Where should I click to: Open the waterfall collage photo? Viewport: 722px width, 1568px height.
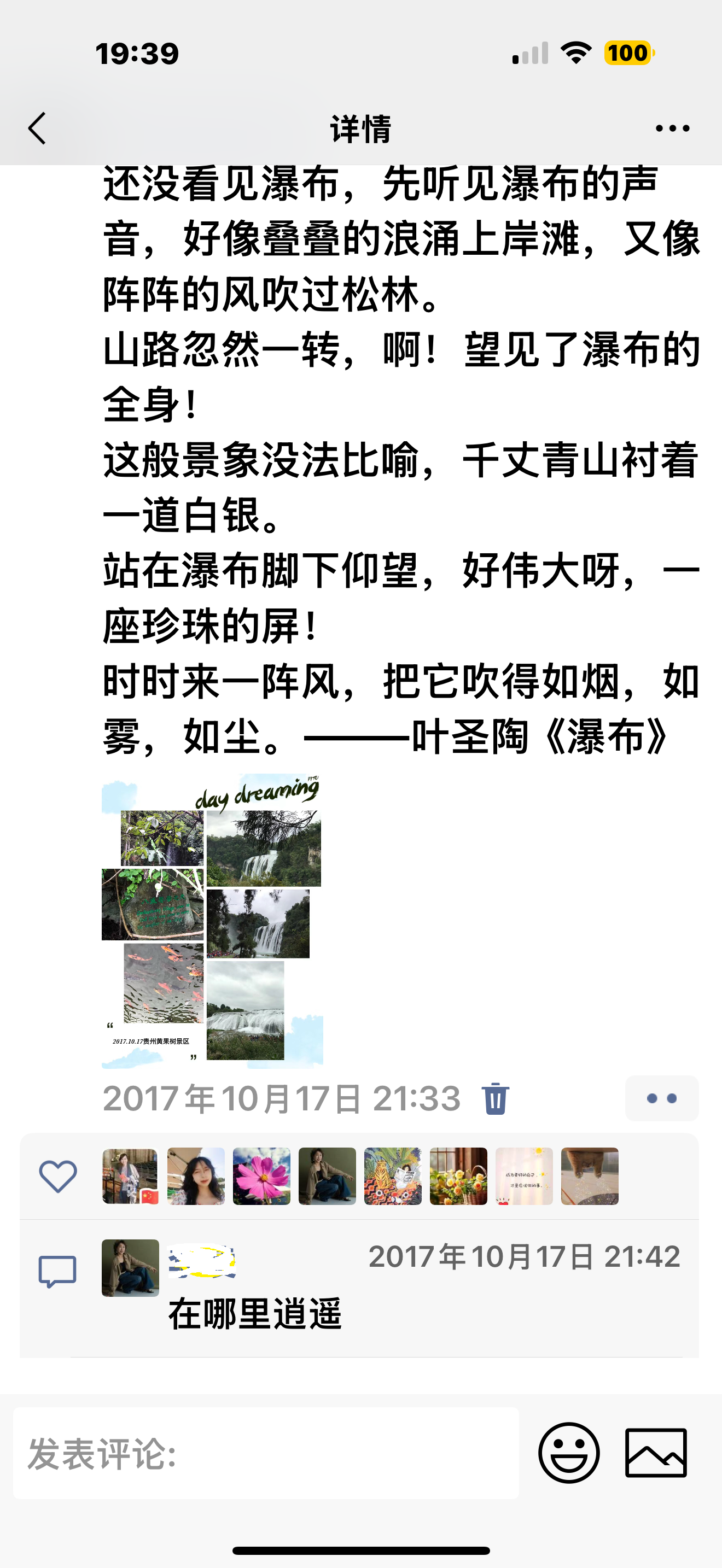click(212, 920)
